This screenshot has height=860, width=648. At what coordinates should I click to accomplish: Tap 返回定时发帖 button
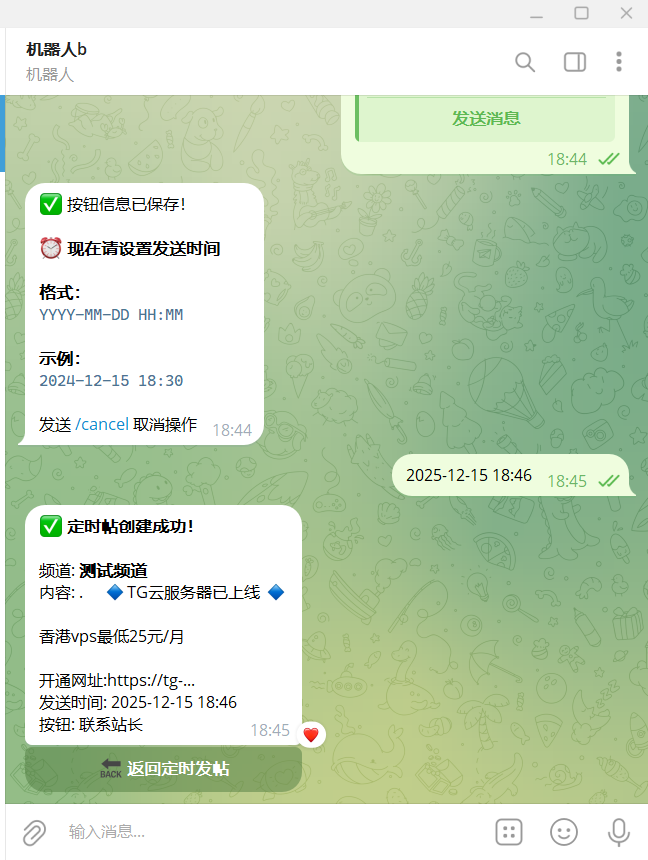[164, 769]
